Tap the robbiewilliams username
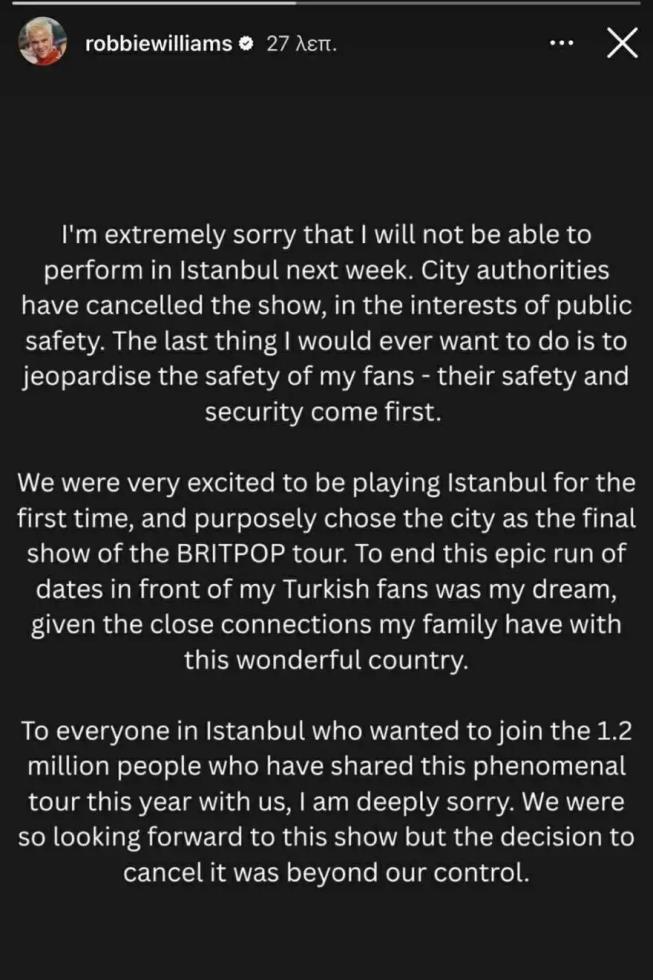This screenshot has height=980, width=653. (x=158, y=43)
